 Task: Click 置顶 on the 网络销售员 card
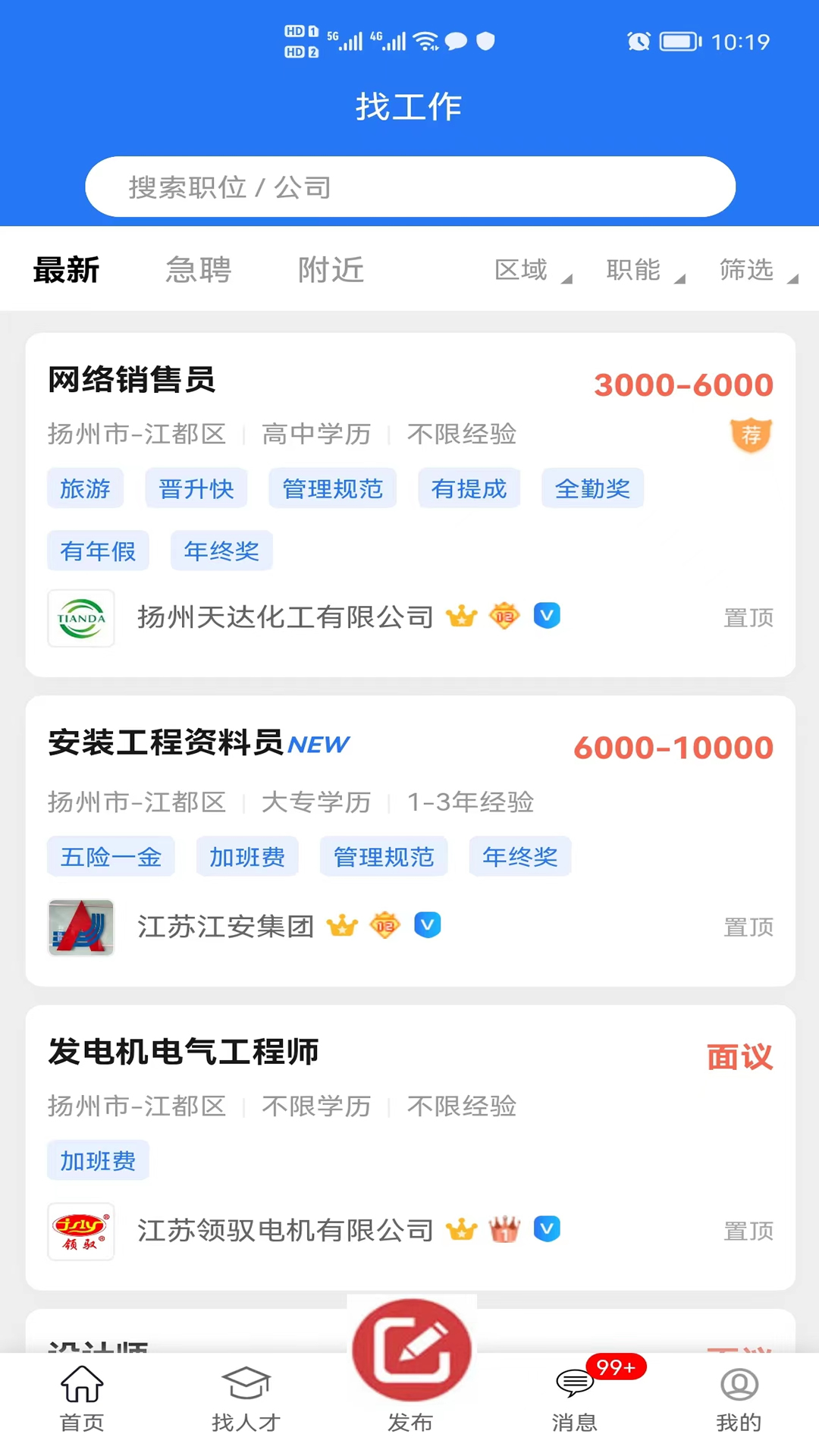tap(748, 618)
